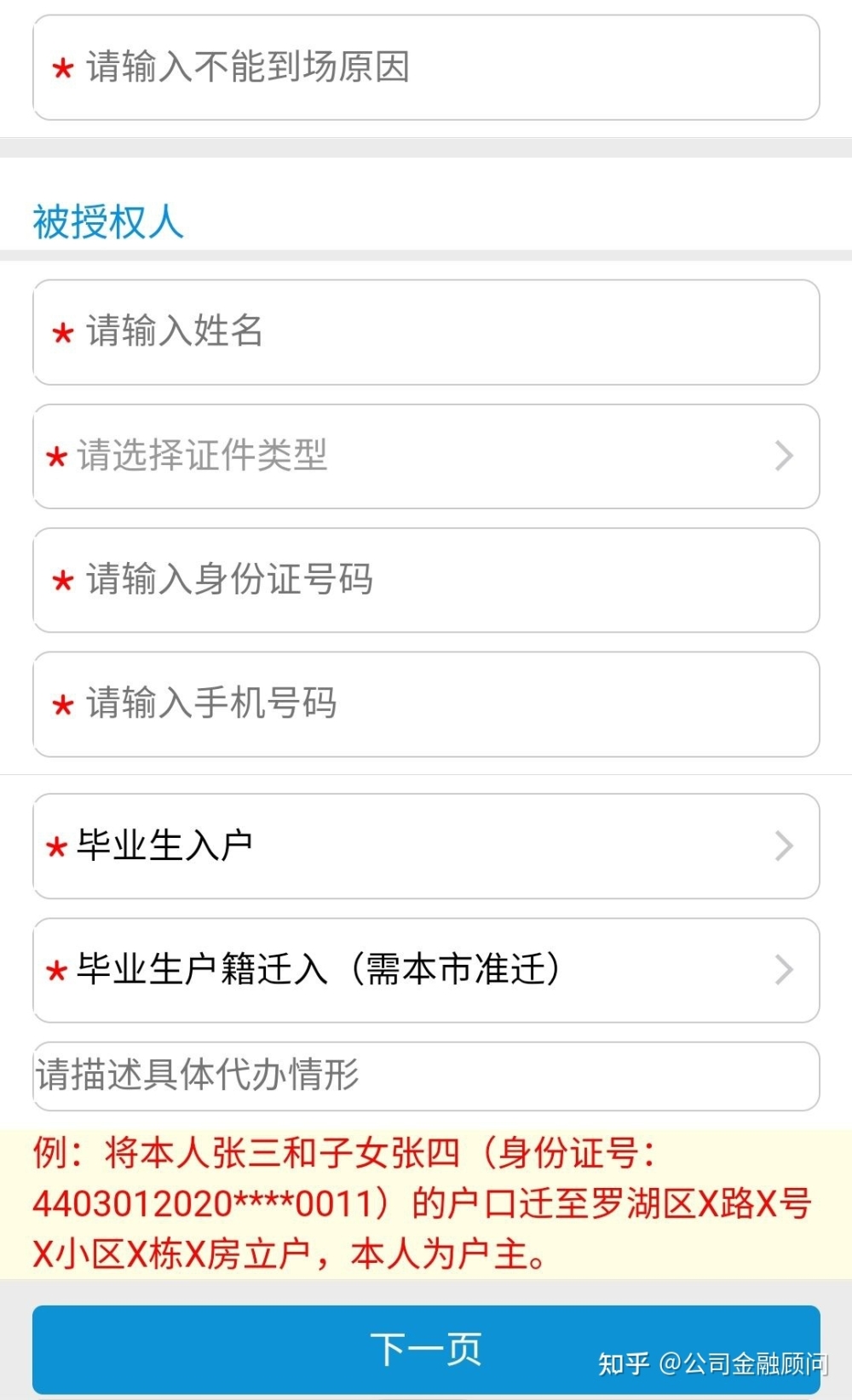This screenshot has height=1400, width=852.
Task: Open 毕业生户籍迁入（需本市准迁）selector
Action: (x=426, y=970)
